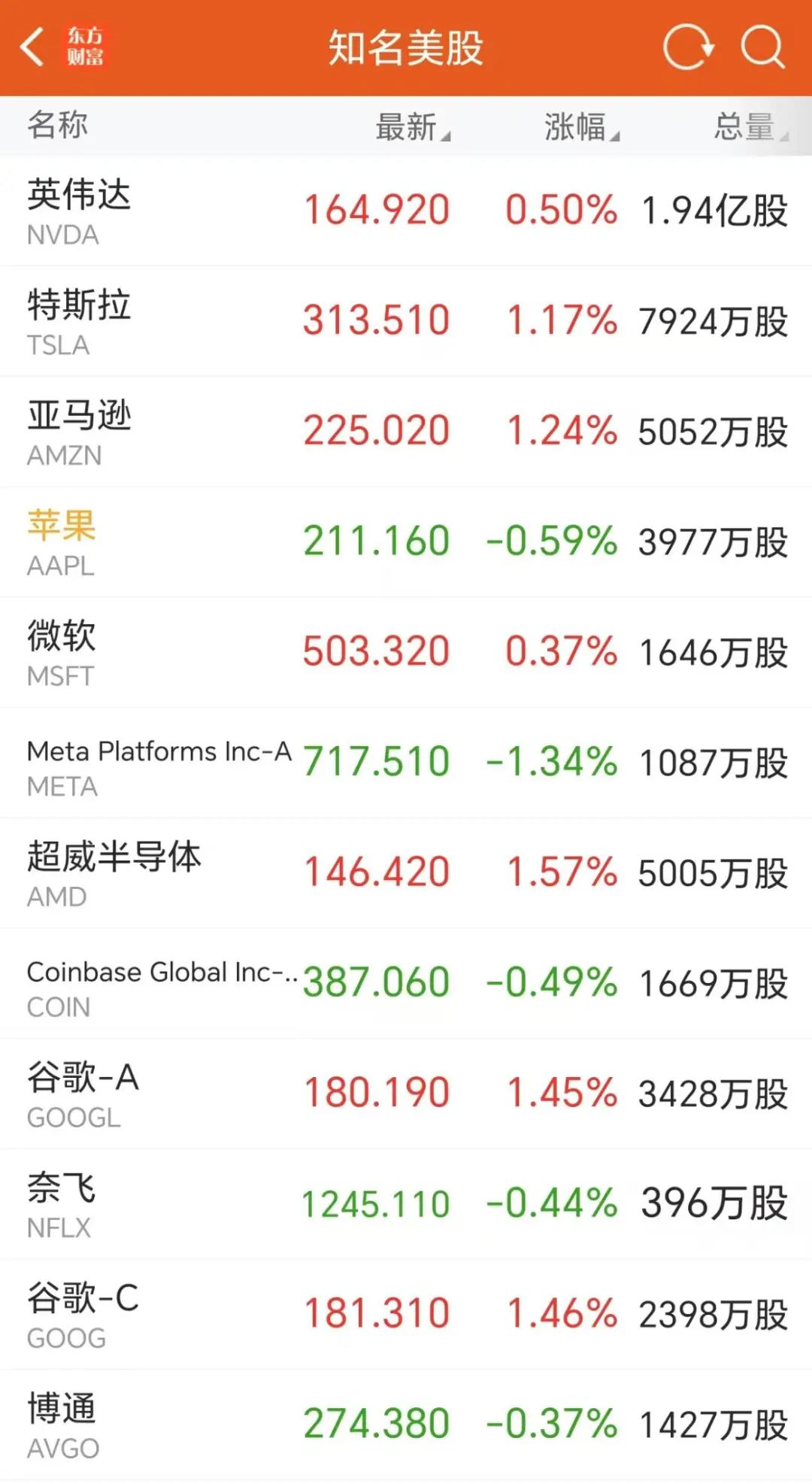The image size is (812, 1484).
Task: Select 谷歌-A GOOGL stock
Action: tap(406, 1094)
